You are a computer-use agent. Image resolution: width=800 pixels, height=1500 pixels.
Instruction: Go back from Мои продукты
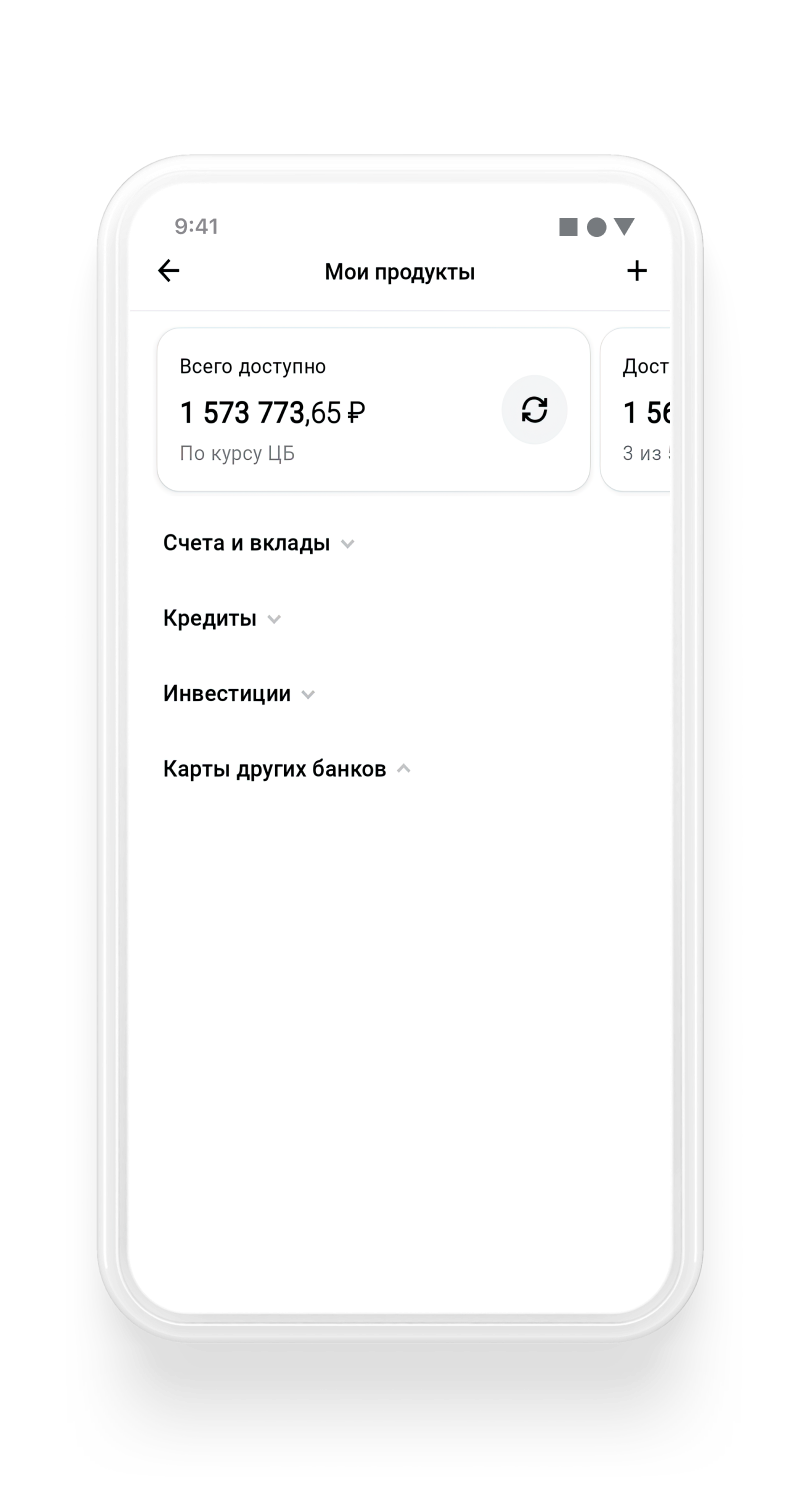pos(169,271)
